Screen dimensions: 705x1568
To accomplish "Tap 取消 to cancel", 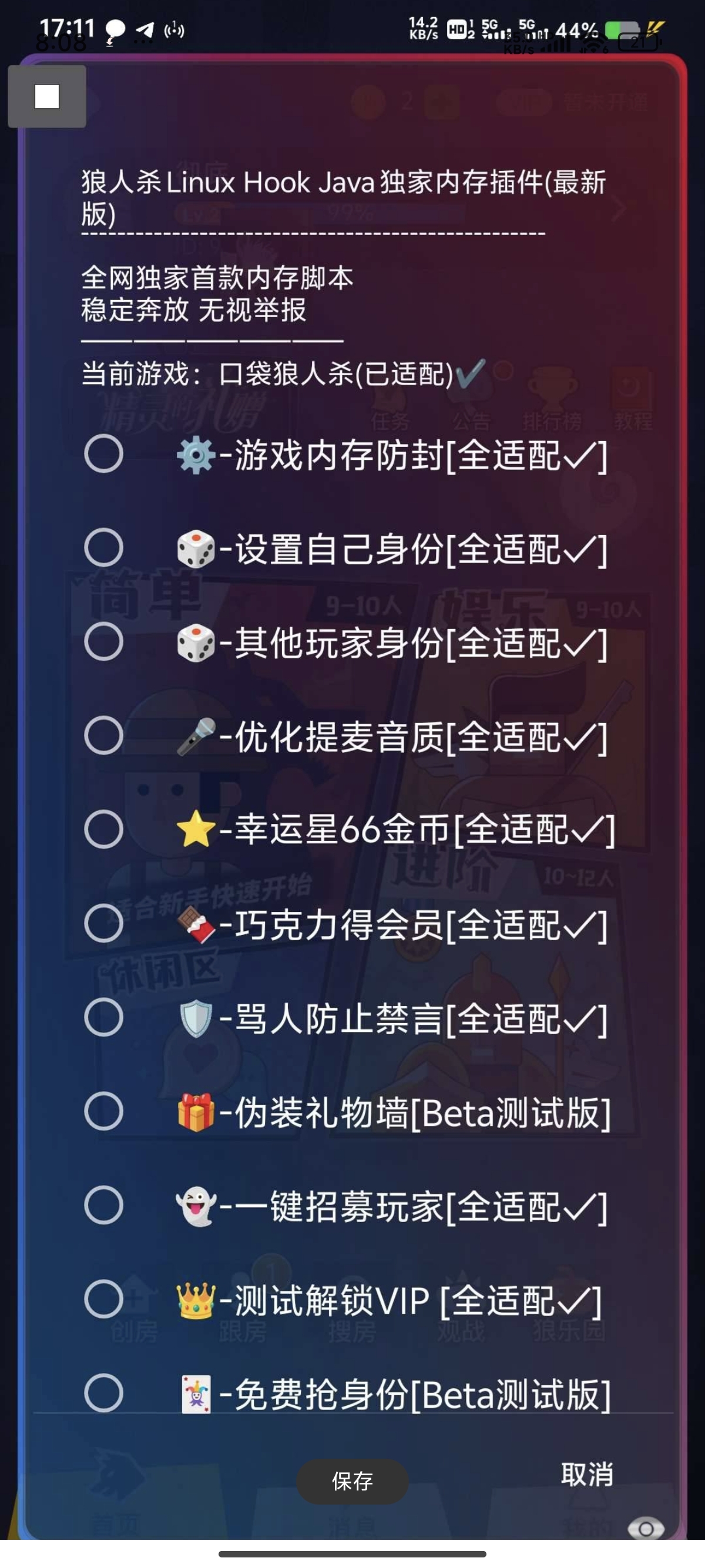I will 586,1475.
